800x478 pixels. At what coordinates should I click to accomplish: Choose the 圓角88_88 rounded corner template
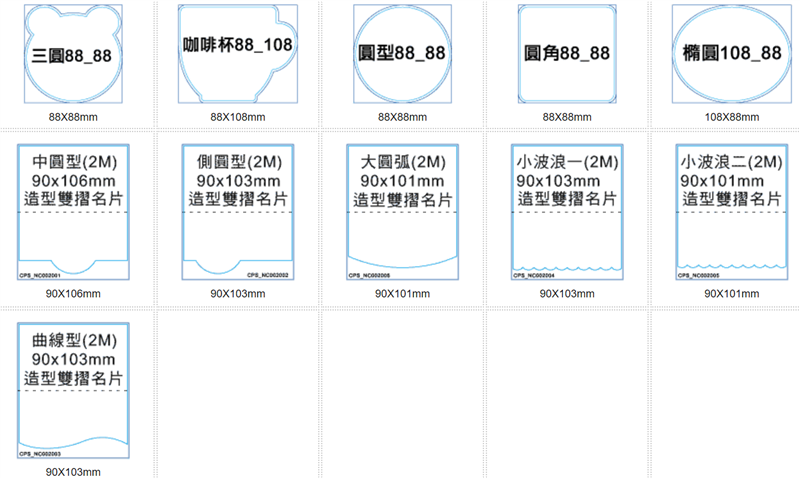click(567, 54)
